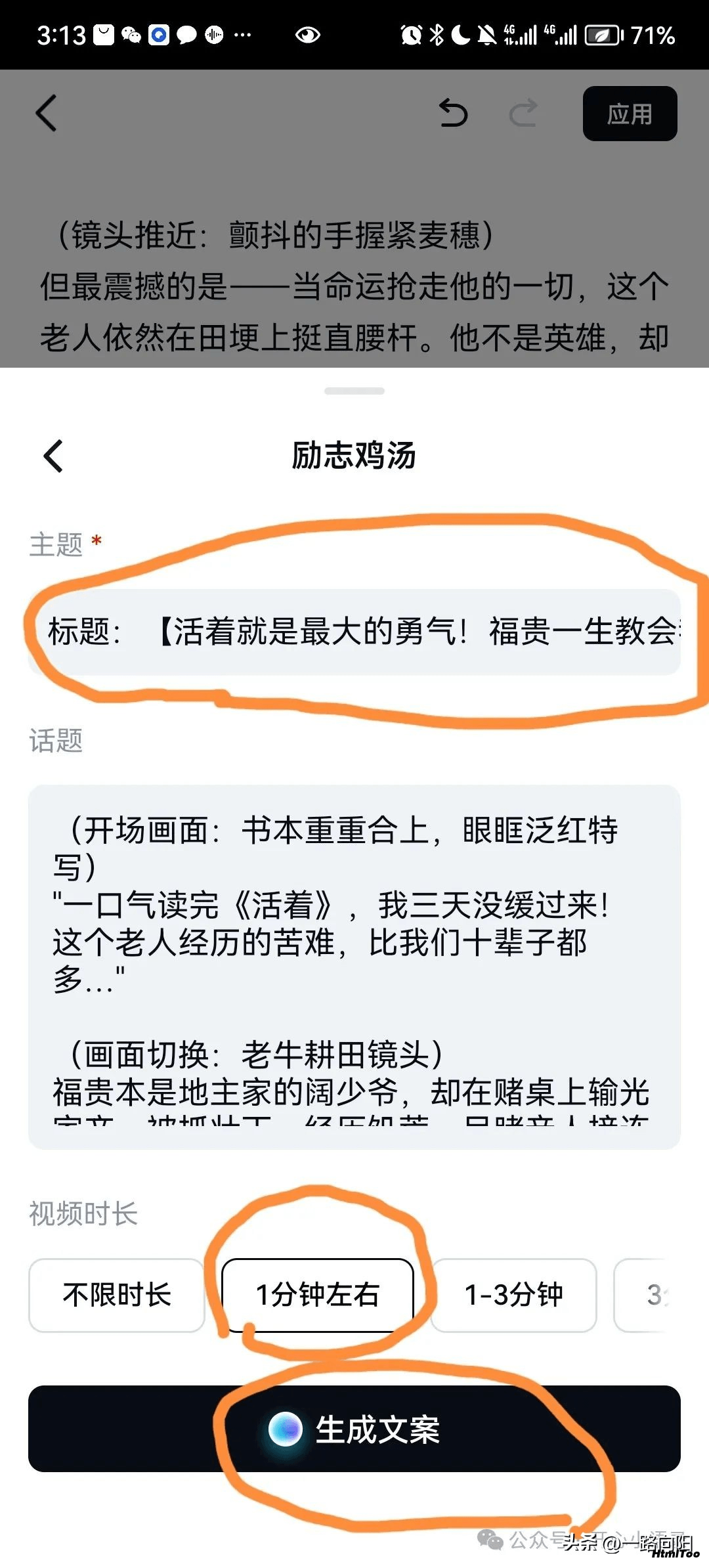
Task: Tap the 应用 button to apply
Action: (630, 114)
